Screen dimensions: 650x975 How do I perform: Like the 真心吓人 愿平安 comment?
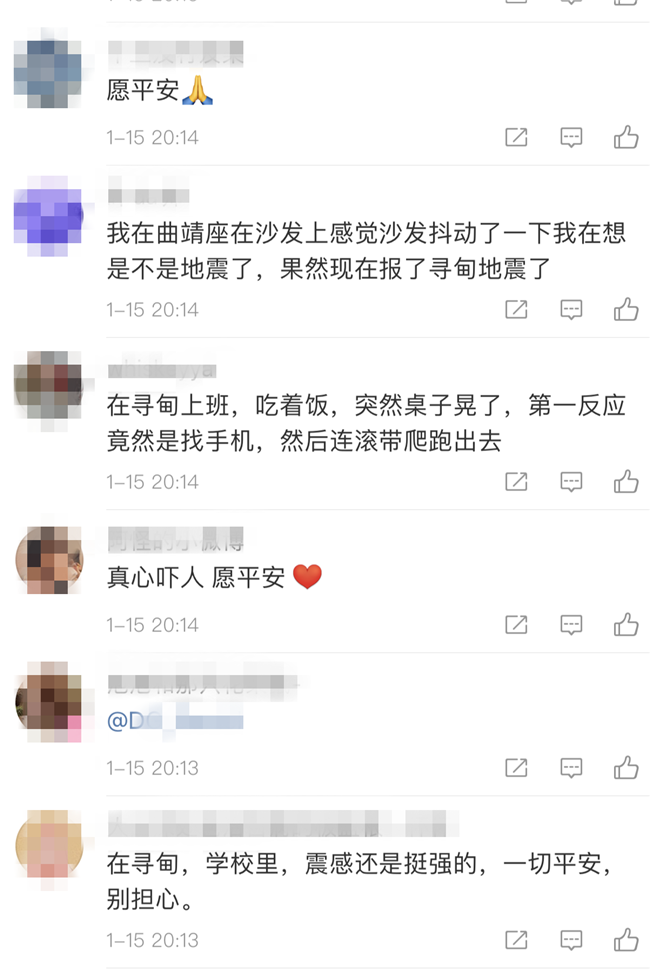[x=626, y=625]
